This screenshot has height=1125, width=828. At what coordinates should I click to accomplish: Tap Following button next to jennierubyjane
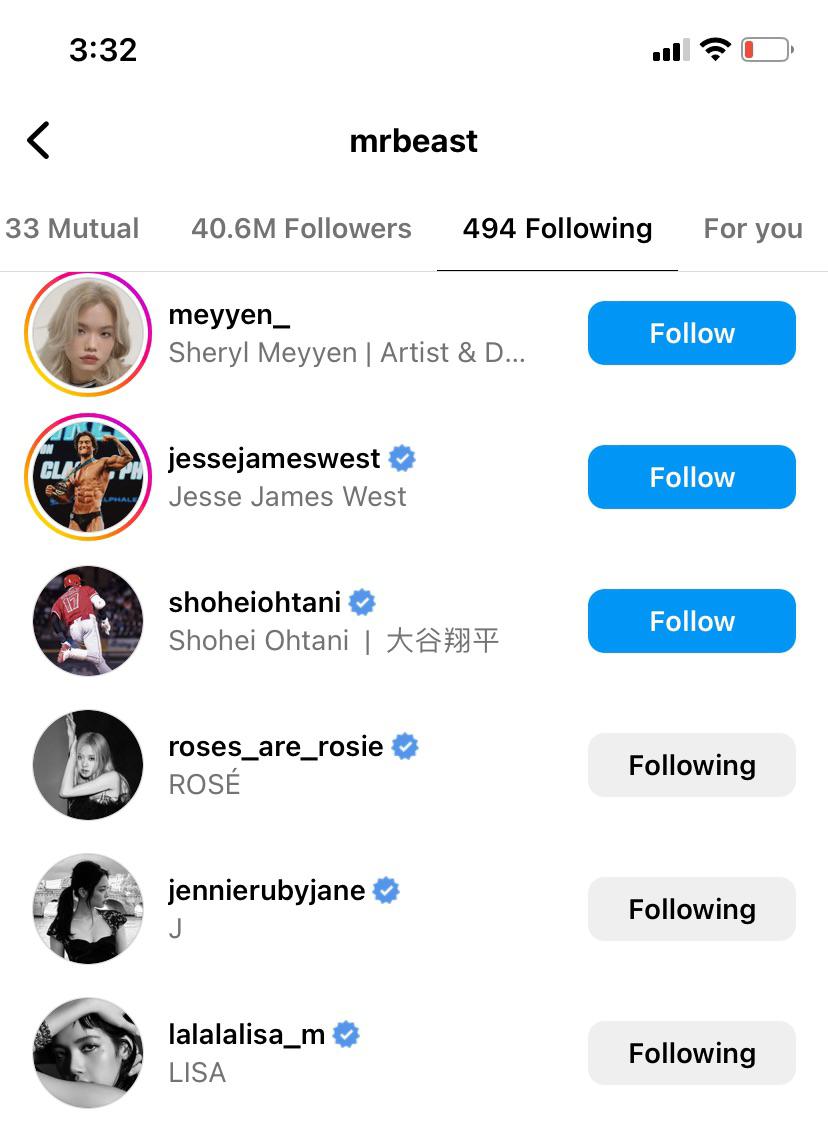pos(691,909)
